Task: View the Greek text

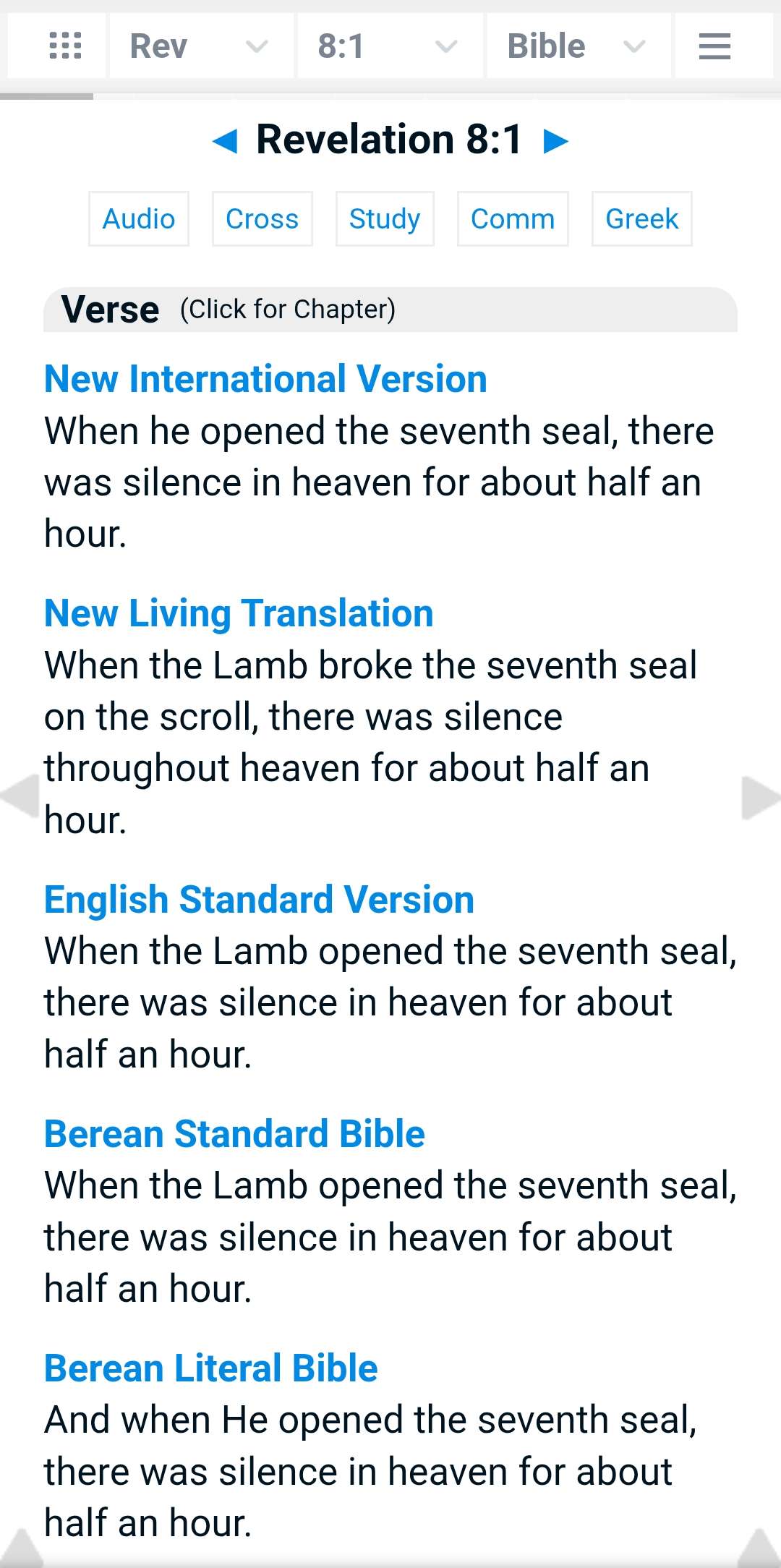Action: point(641,219)
